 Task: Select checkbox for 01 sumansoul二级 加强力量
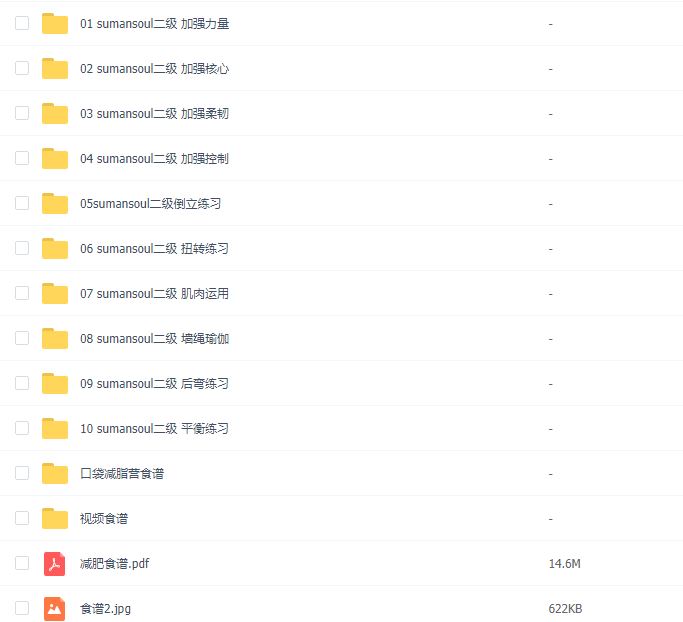(x=22, y=23)
